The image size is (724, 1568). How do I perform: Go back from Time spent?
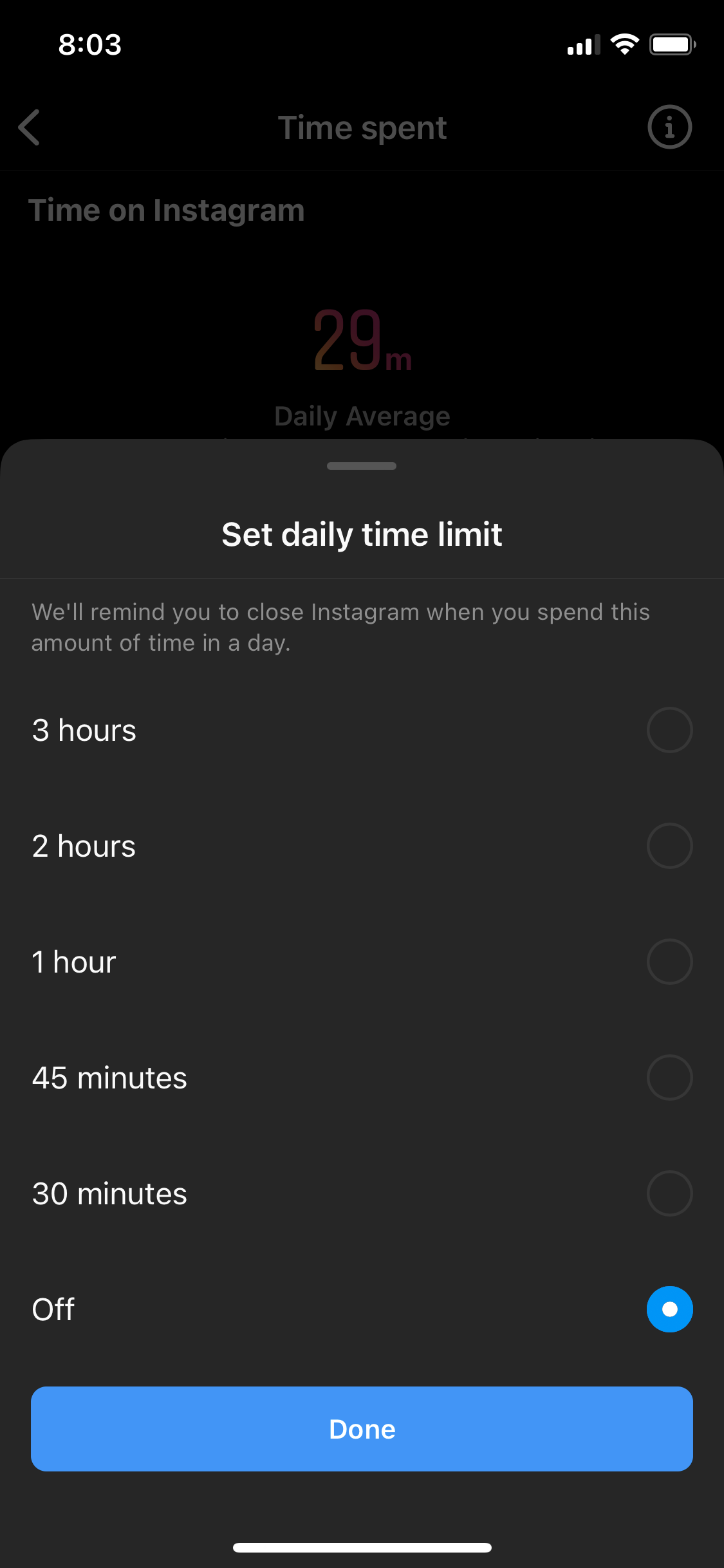click(x=30, y=127)
